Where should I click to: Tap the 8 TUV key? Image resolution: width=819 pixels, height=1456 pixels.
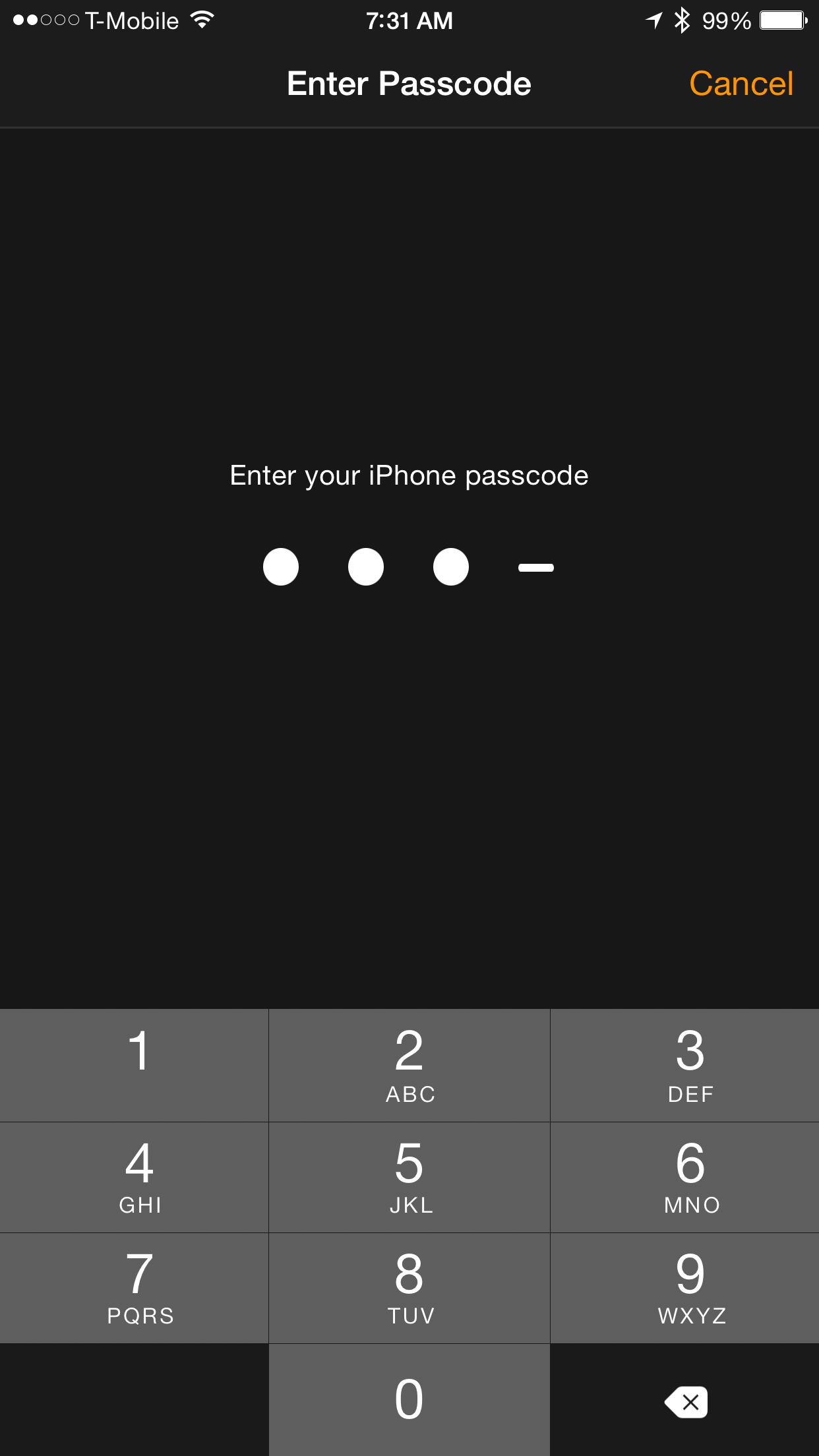pos(409,1288)
